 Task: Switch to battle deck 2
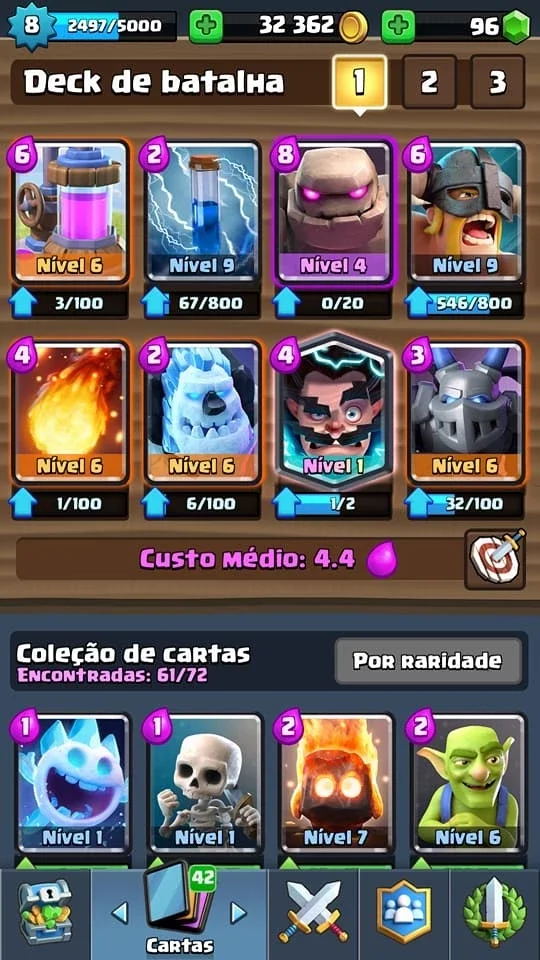(x=429, y=81)
